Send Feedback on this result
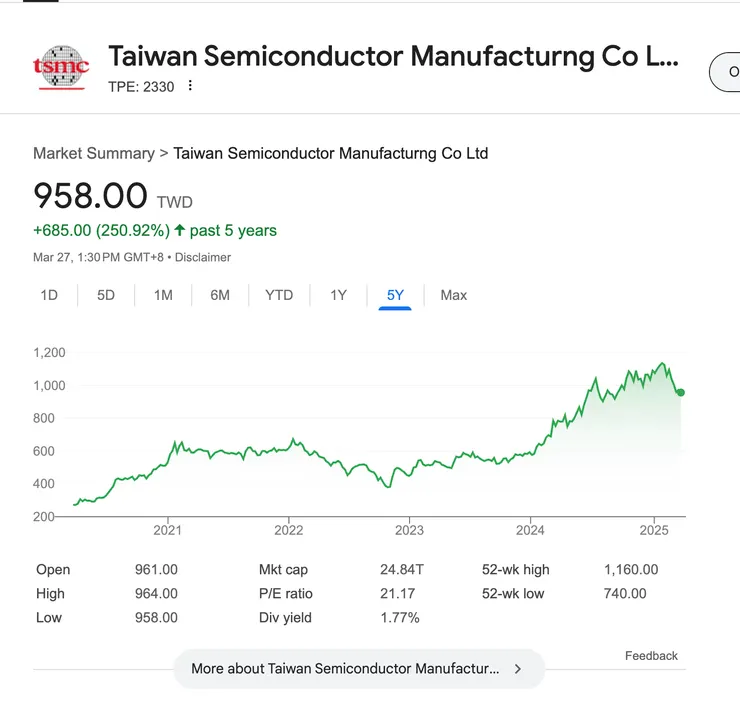This screenshot has height=712, width=740. point(651,656)
